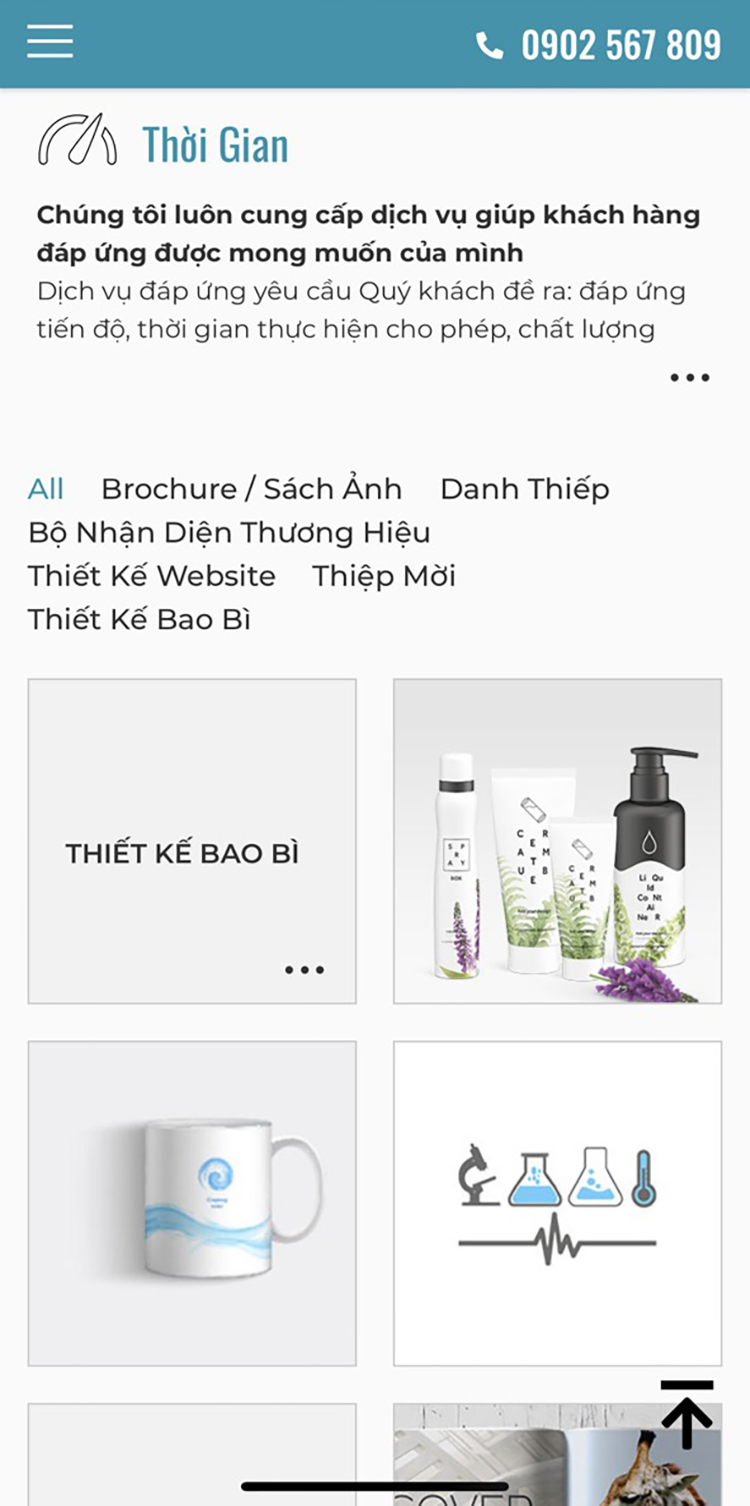Screen dimensions: 750x1506
Task: Filter by Brochure / Sách Ảnh
Action: (251, 489)
